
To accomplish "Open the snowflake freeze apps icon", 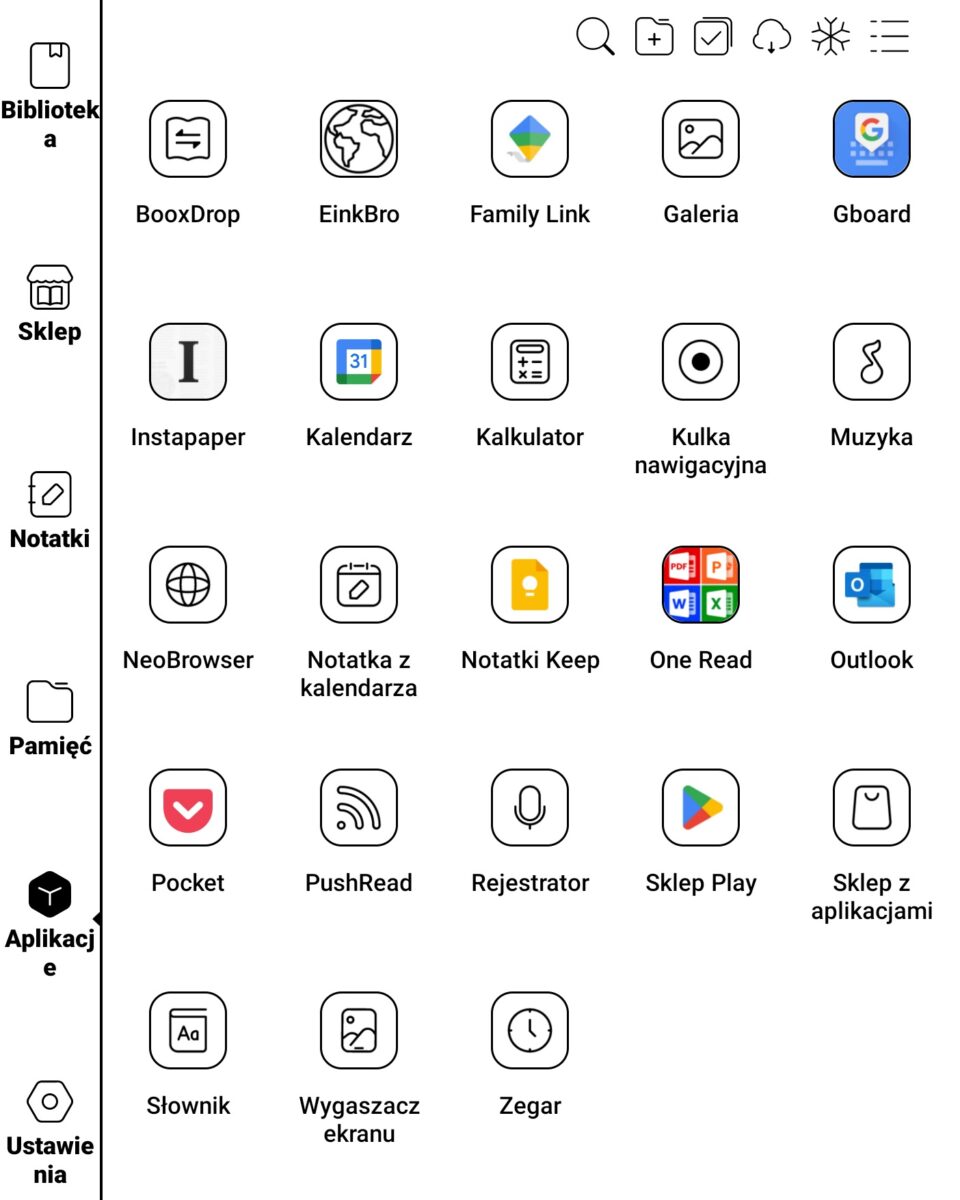I will pos(830,37).
